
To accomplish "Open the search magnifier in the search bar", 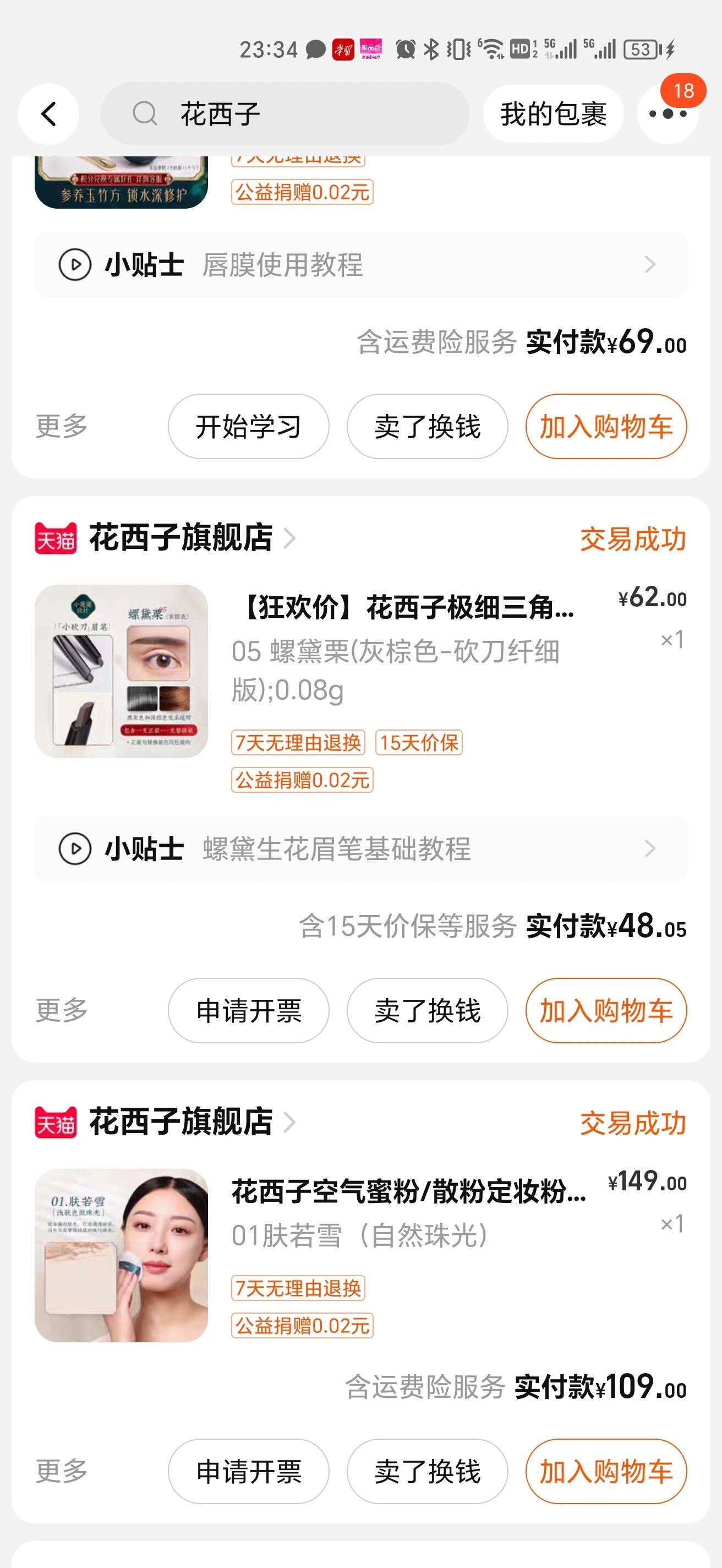I will pos(144,113).
